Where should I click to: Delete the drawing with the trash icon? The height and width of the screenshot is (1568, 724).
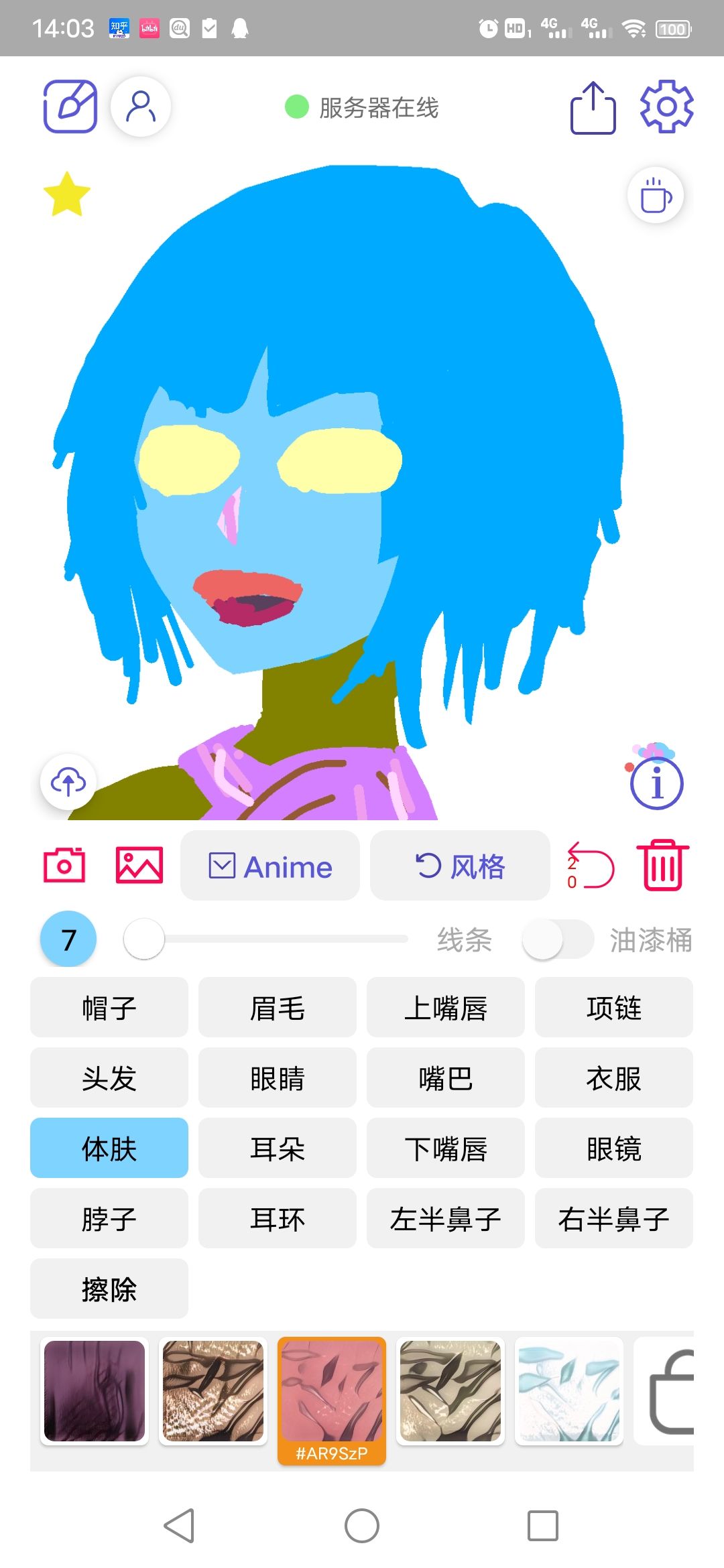point(662,865)
